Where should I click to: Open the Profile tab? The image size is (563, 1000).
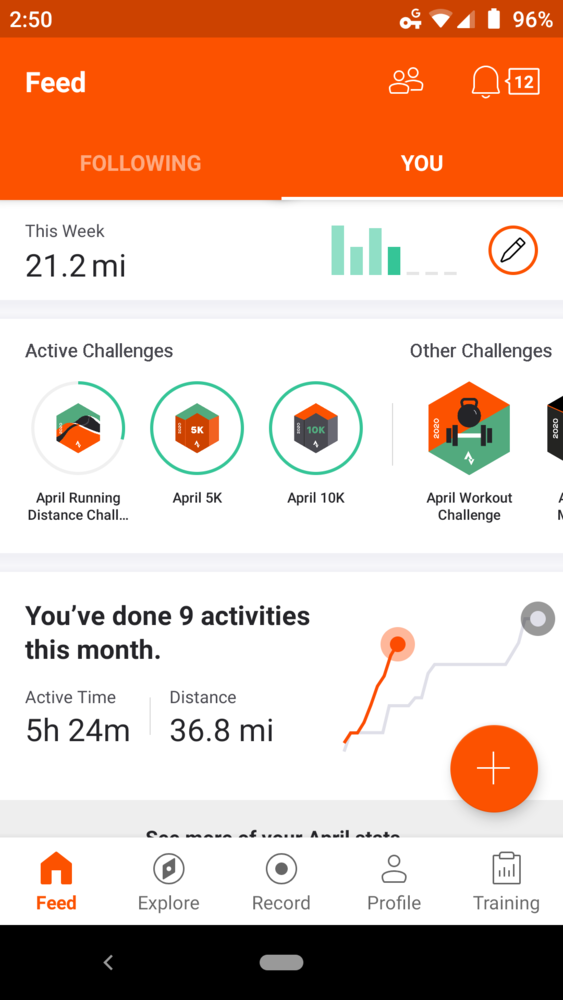coord(394,881)
